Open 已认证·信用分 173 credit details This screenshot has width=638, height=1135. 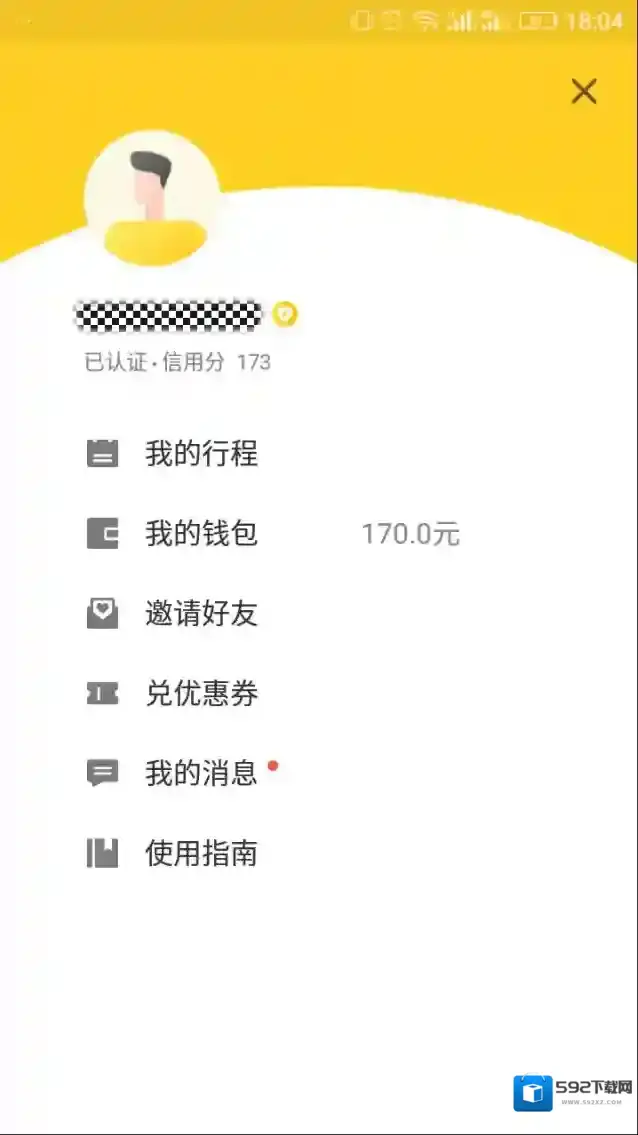177,362
